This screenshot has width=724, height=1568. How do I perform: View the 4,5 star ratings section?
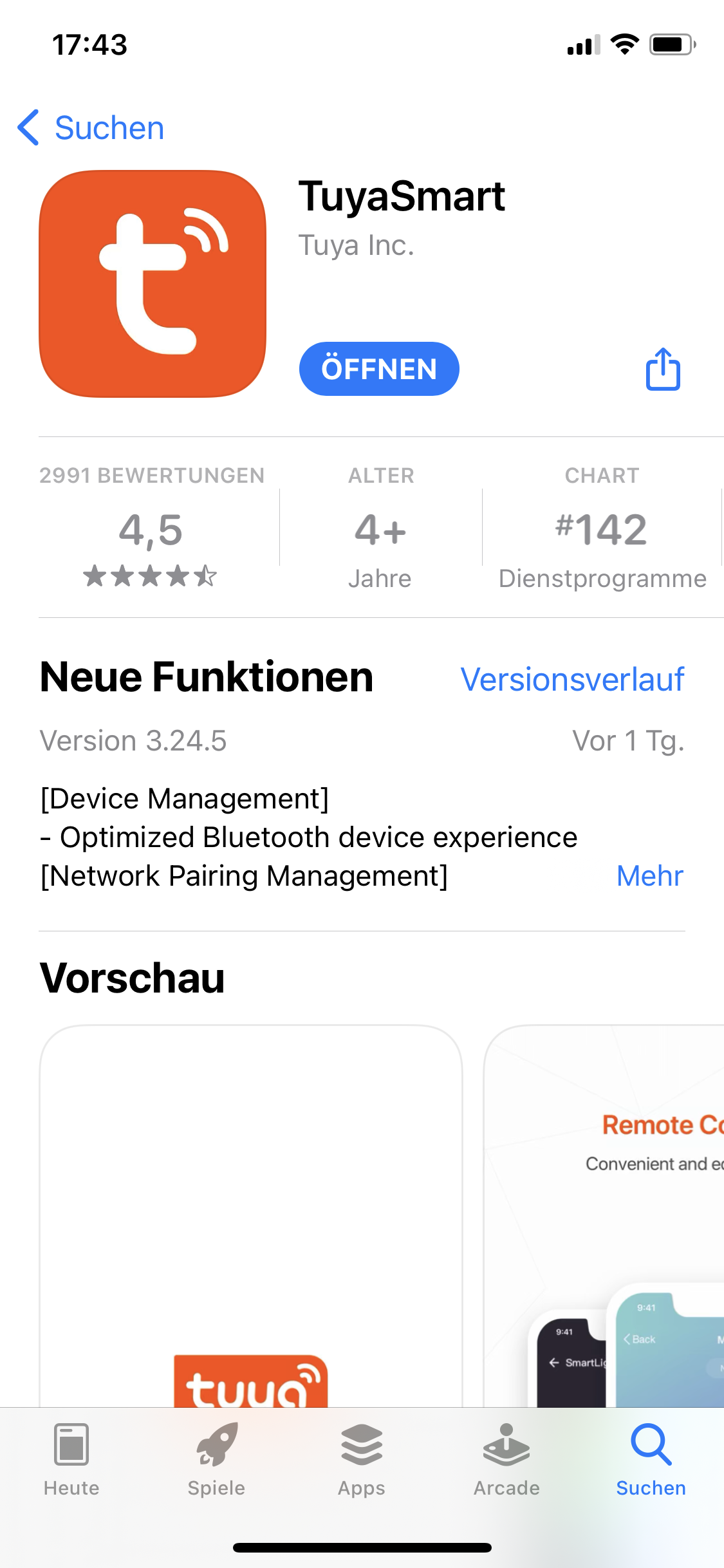(x=151, y=528)
